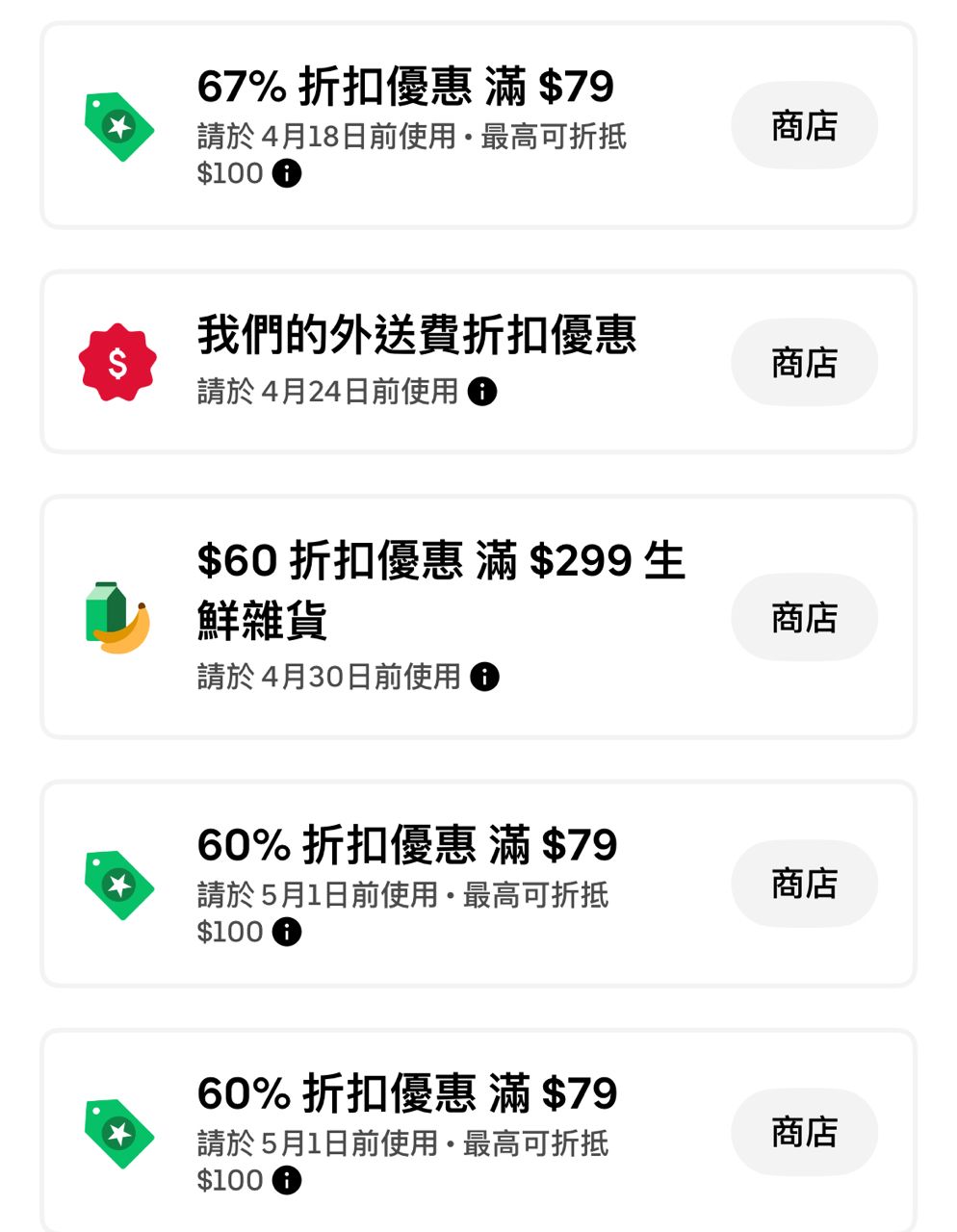This screenshot has height=1232, width=957.
Task: Open info icon for the 67% 折扣優惠 coupon
Action: 287,173
